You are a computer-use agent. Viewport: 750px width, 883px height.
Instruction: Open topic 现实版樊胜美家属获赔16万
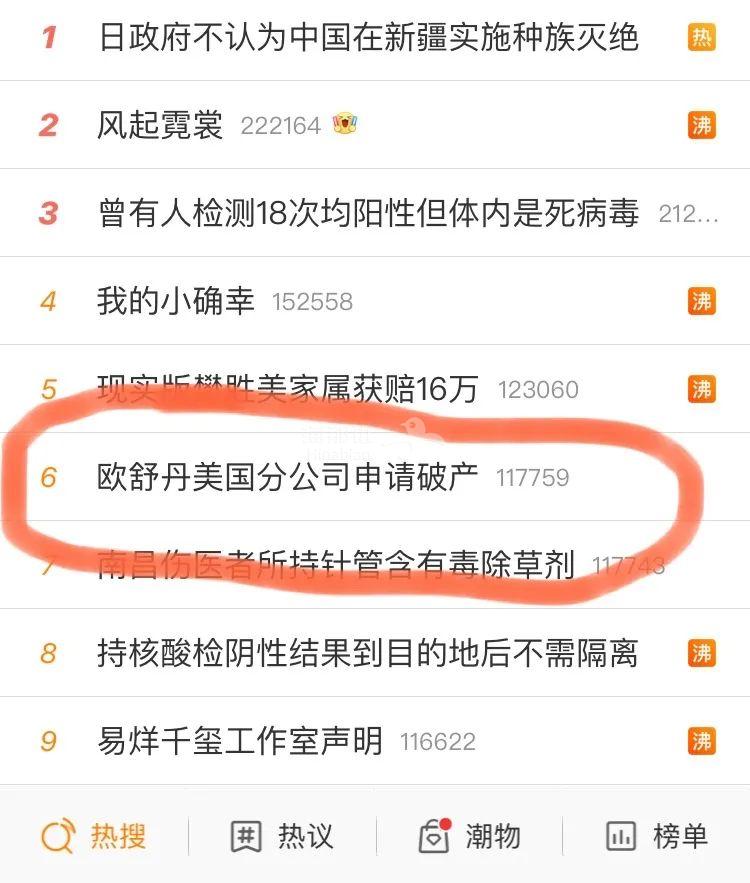pos(288,389)
